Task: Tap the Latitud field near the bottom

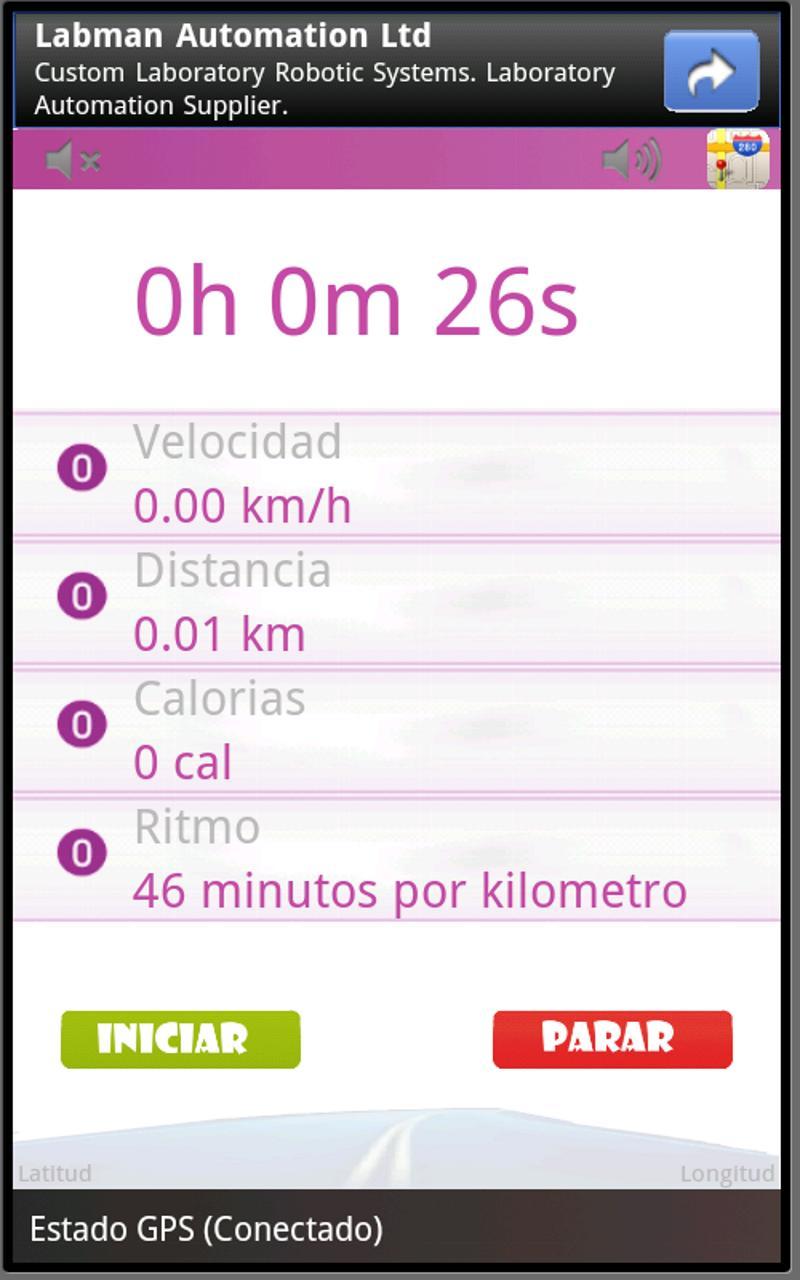Action: [54, 1172]
